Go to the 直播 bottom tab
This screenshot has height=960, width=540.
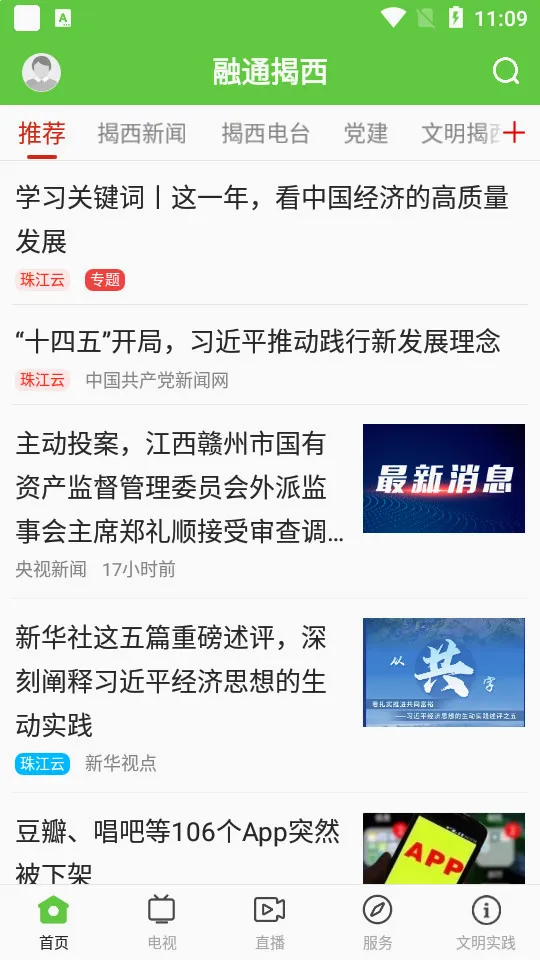270,921
